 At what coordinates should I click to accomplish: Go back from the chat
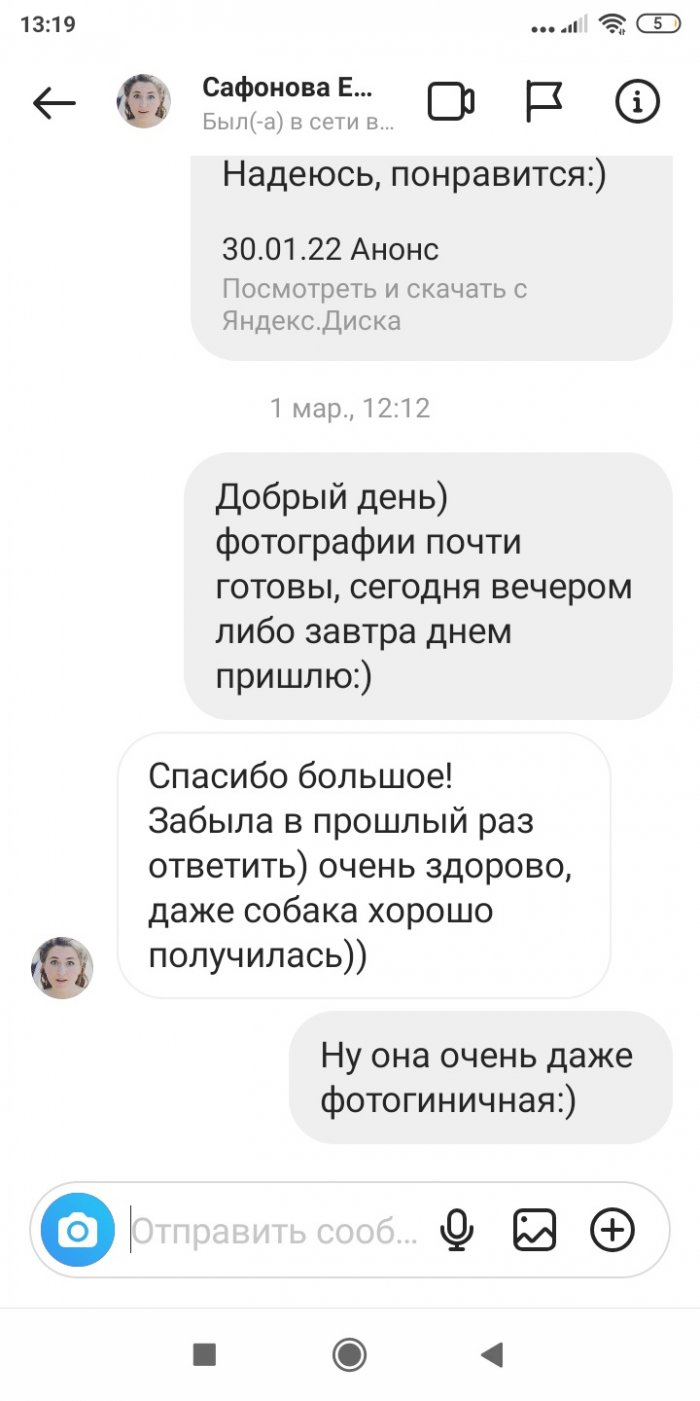click(x=54, y=102)
